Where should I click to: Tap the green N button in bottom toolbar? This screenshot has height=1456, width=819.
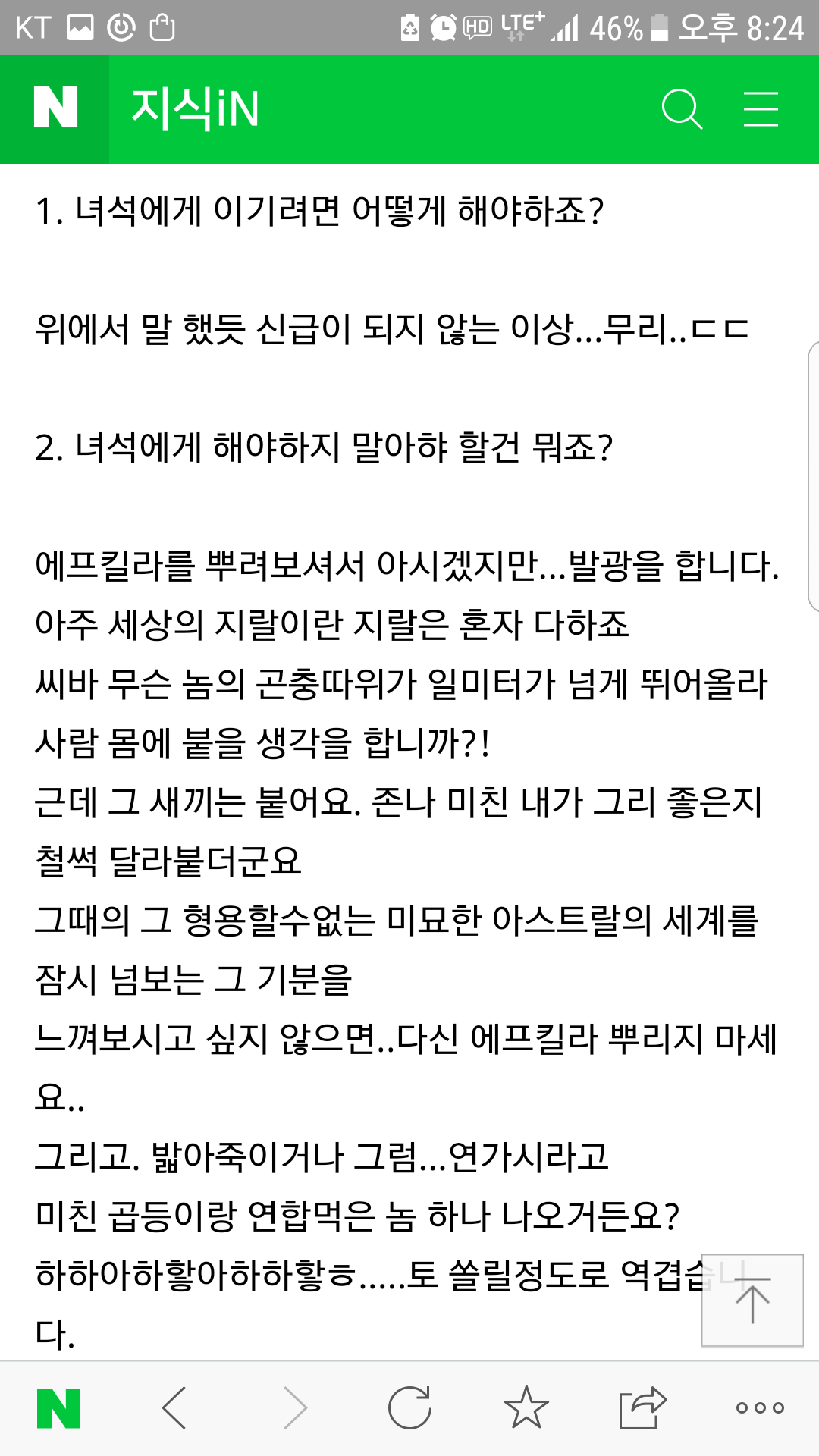point(58,1408)
